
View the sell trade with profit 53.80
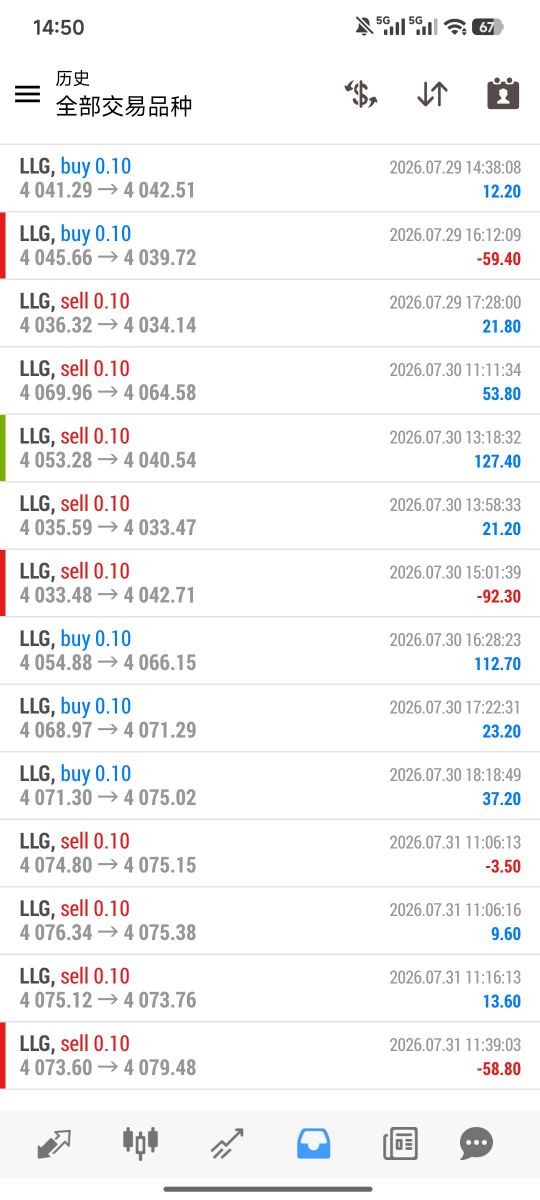click(x=270, y=381)
